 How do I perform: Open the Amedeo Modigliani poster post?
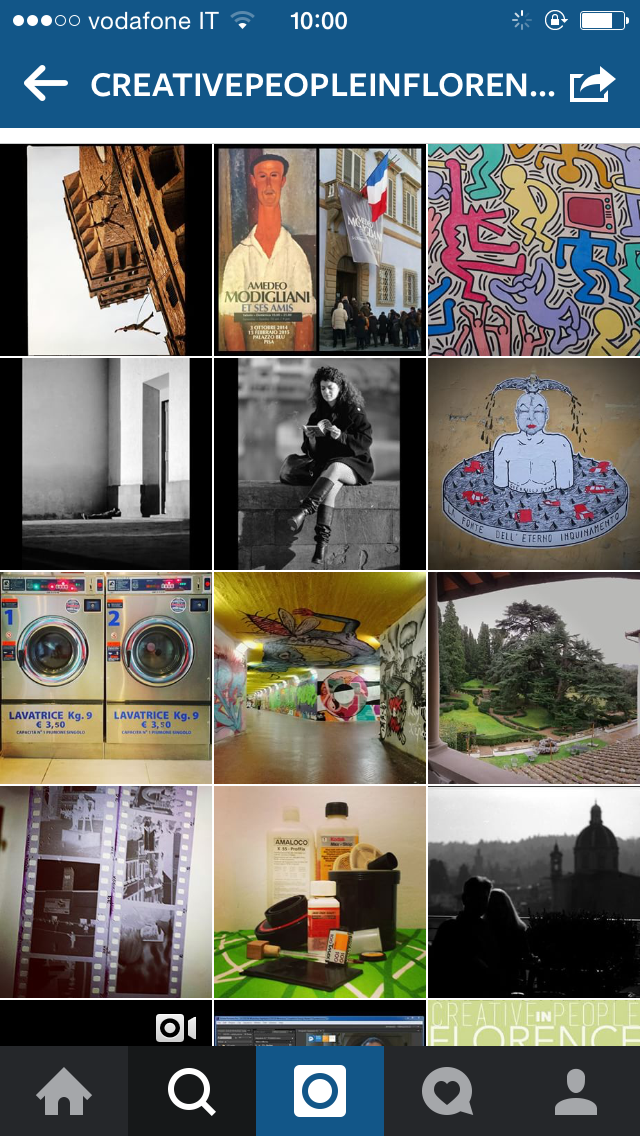[x=320, y=250]
